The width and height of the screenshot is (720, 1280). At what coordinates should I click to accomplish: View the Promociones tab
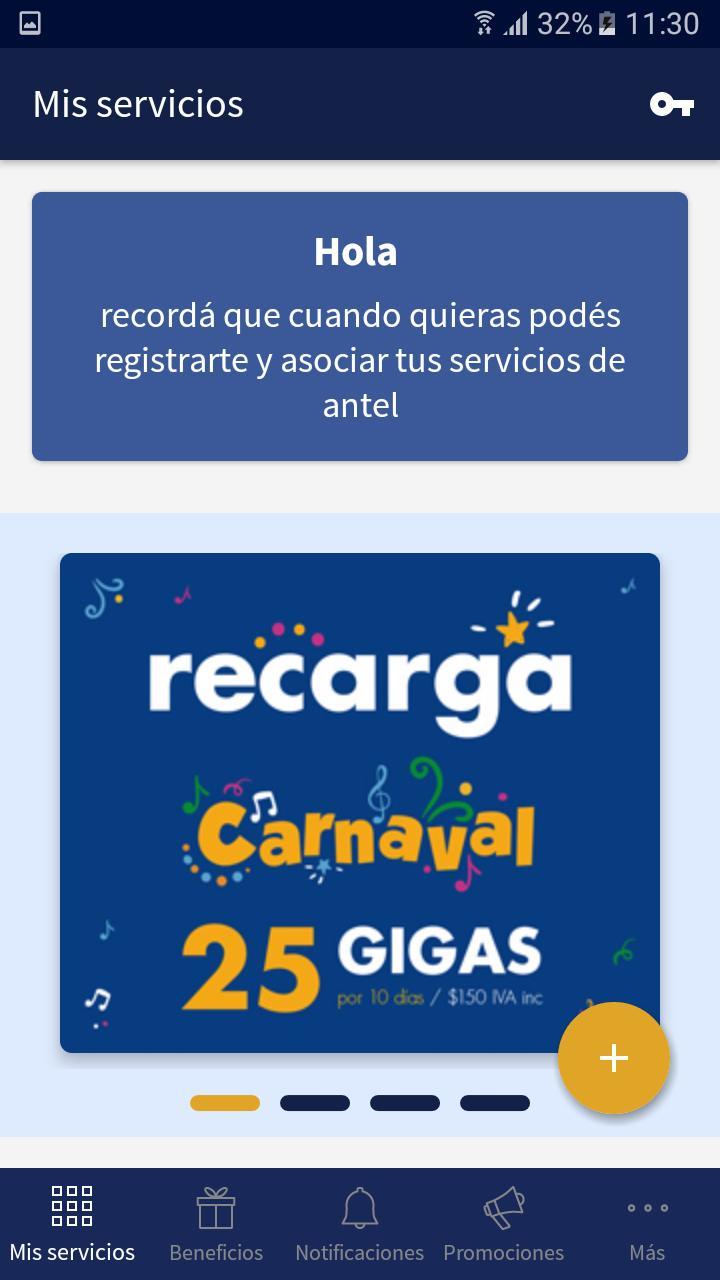click(504, 1224)
